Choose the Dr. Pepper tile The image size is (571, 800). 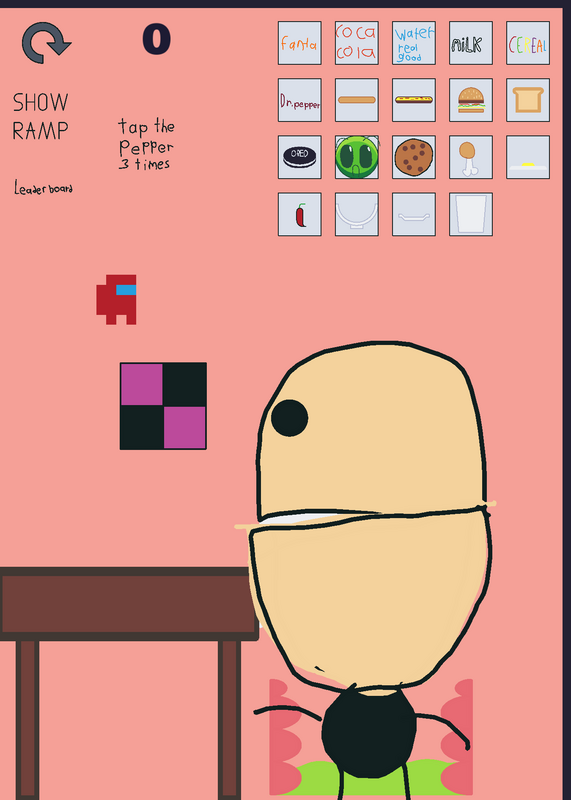pos(300,100)
